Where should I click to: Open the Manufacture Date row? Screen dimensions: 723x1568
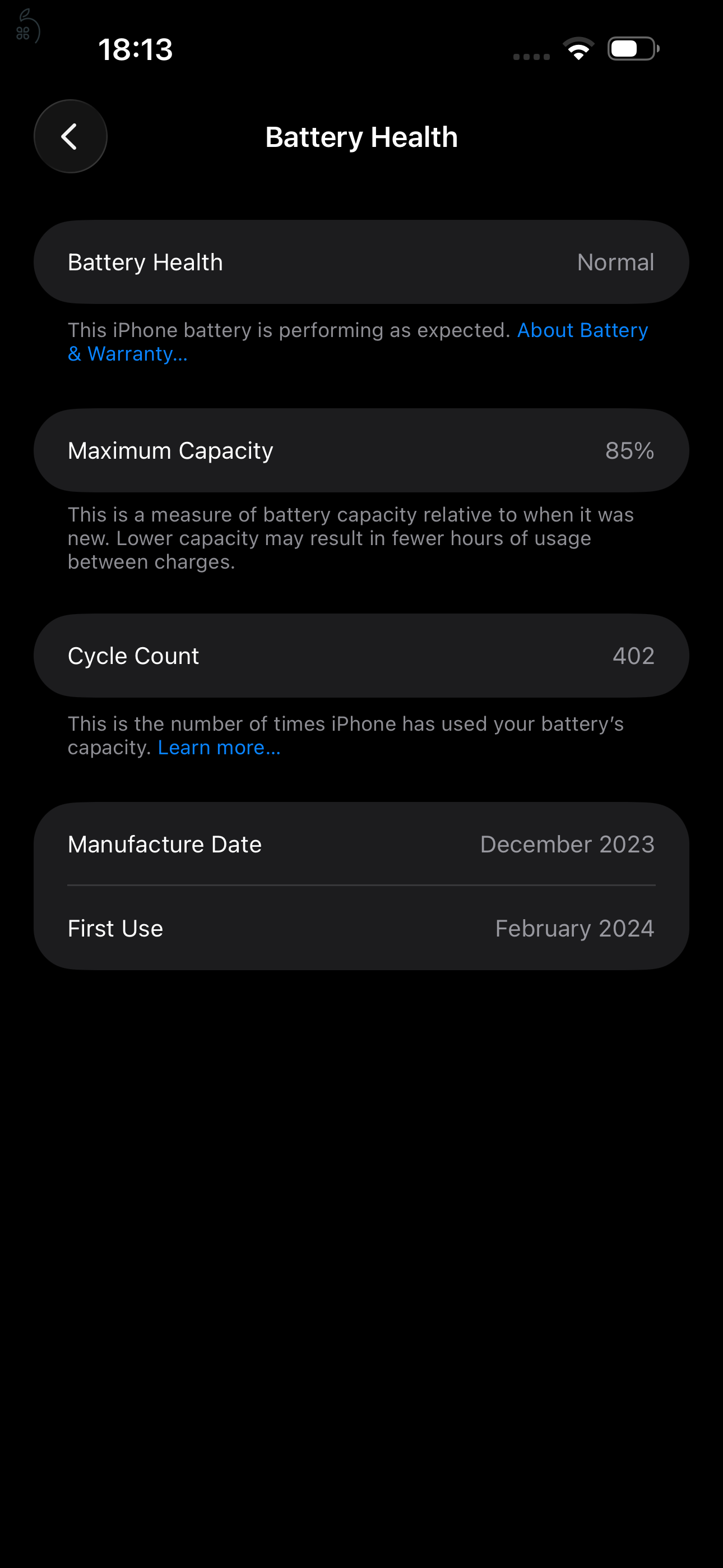coord(361,843)
